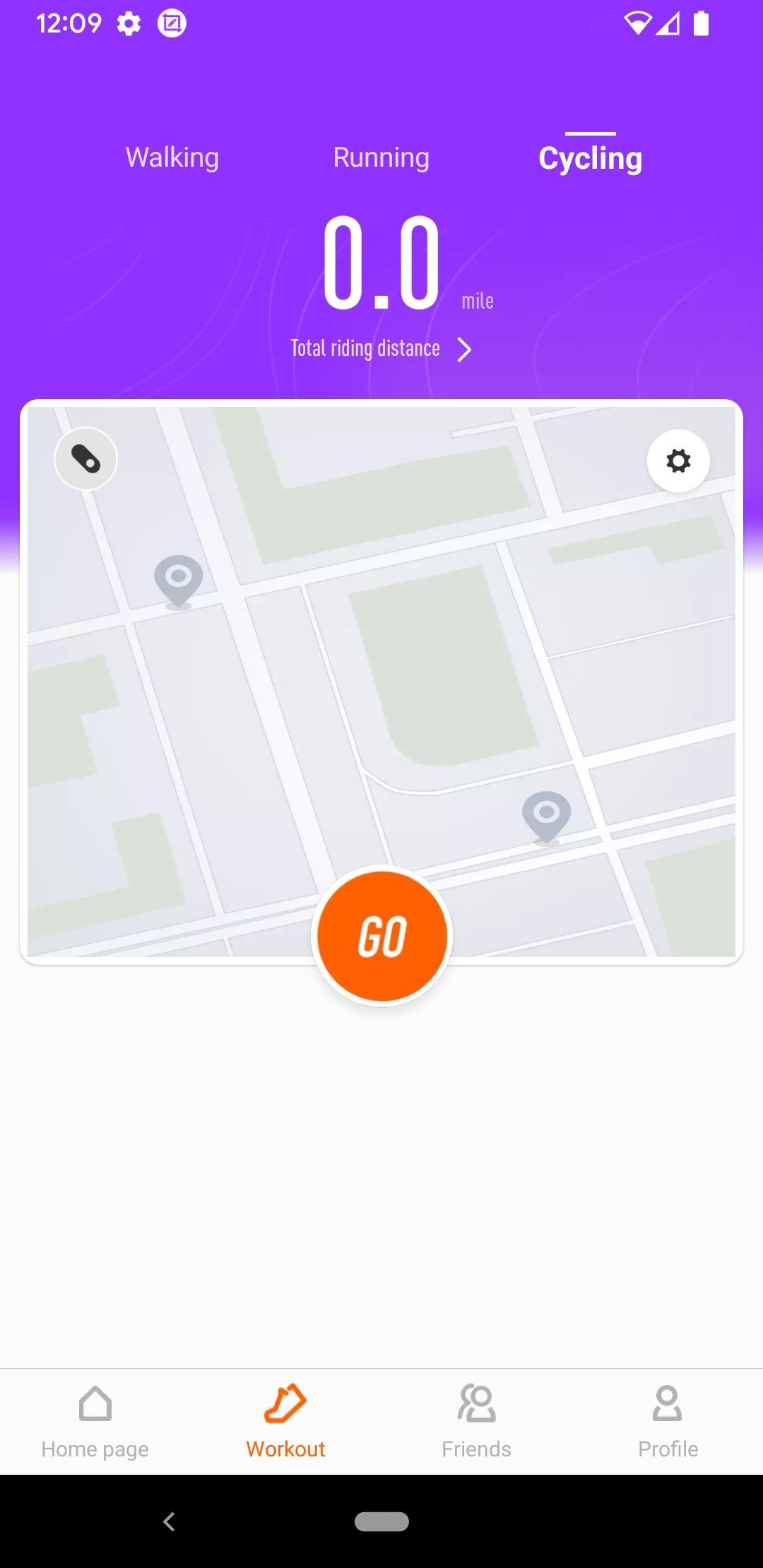Tap the band device icon on map
Viewport: 763px width, 1568px height.
86,459
